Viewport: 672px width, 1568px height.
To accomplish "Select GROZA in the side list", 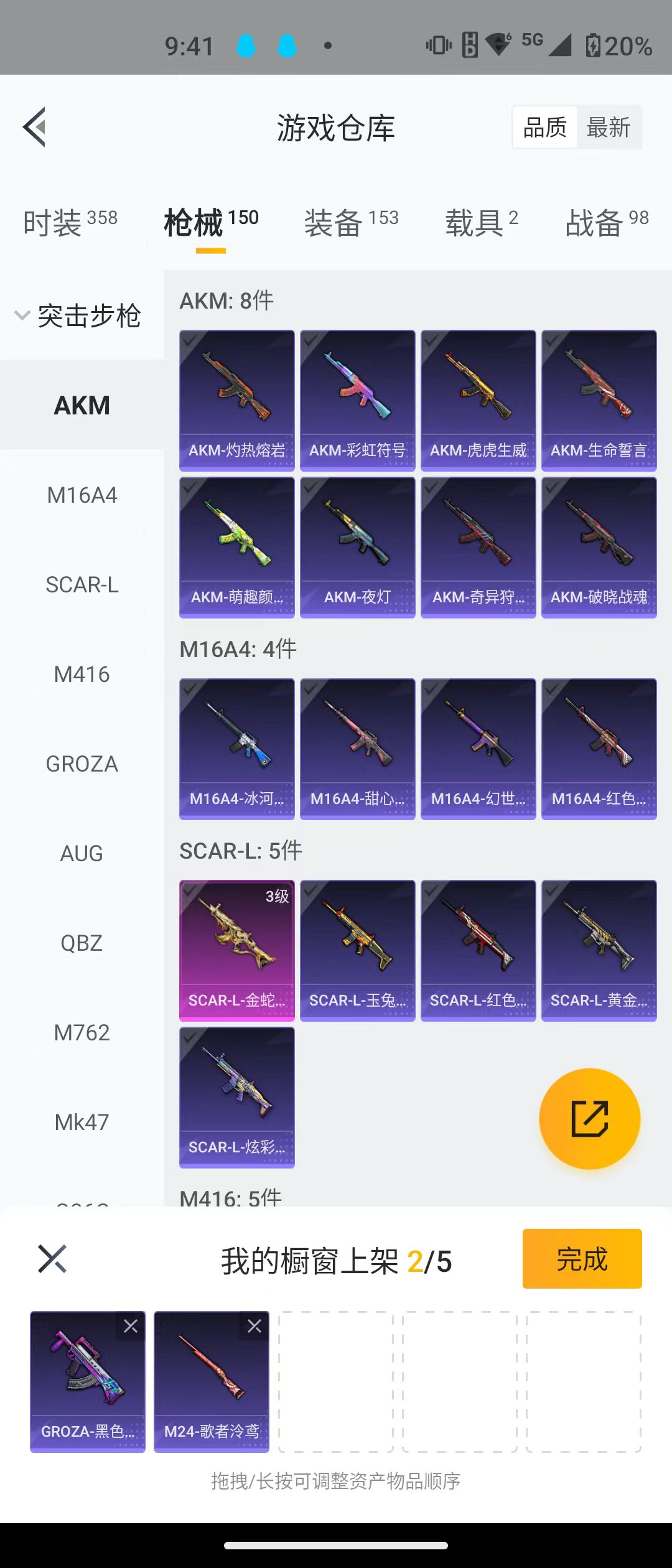I will point(82,764).
